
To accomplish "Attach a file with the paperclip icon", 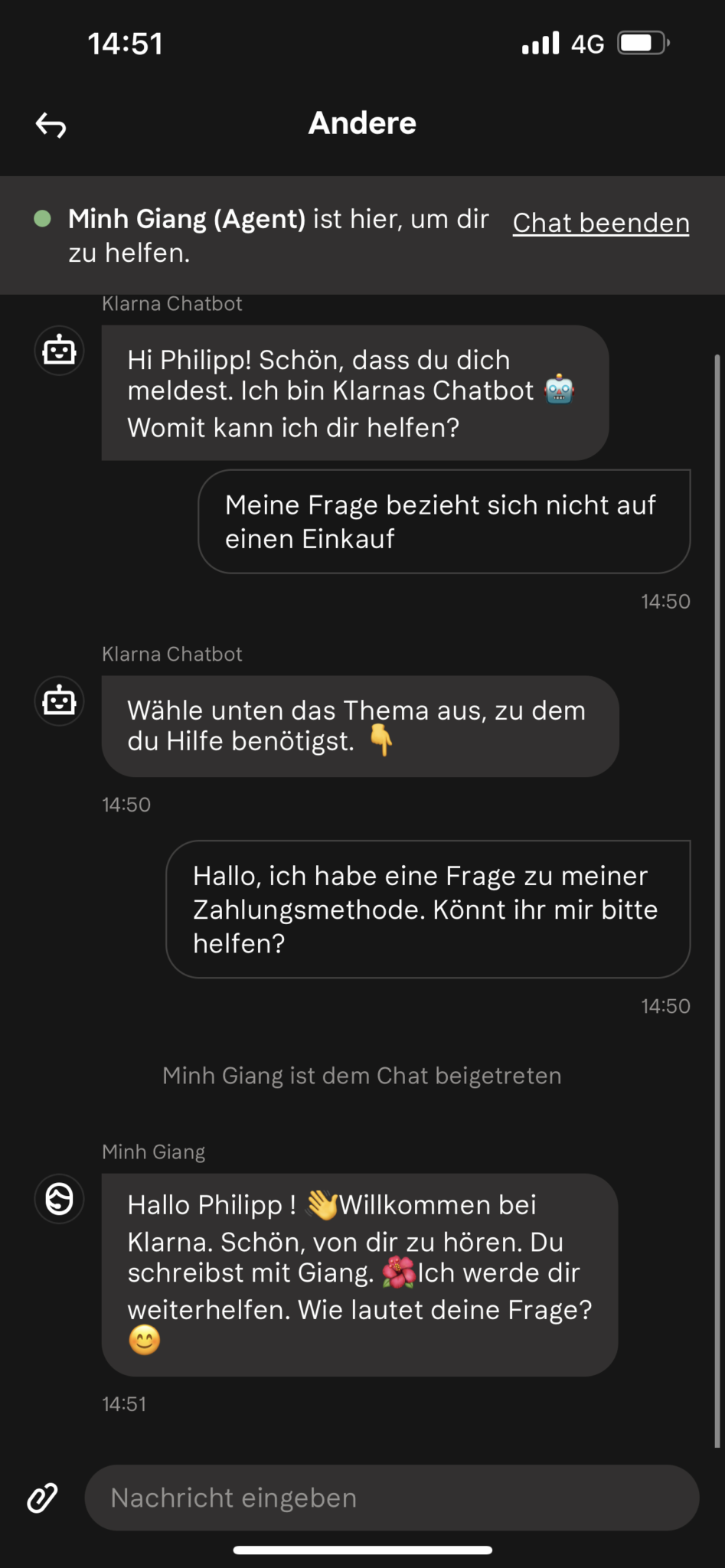I will click(x=42, y=1498).
